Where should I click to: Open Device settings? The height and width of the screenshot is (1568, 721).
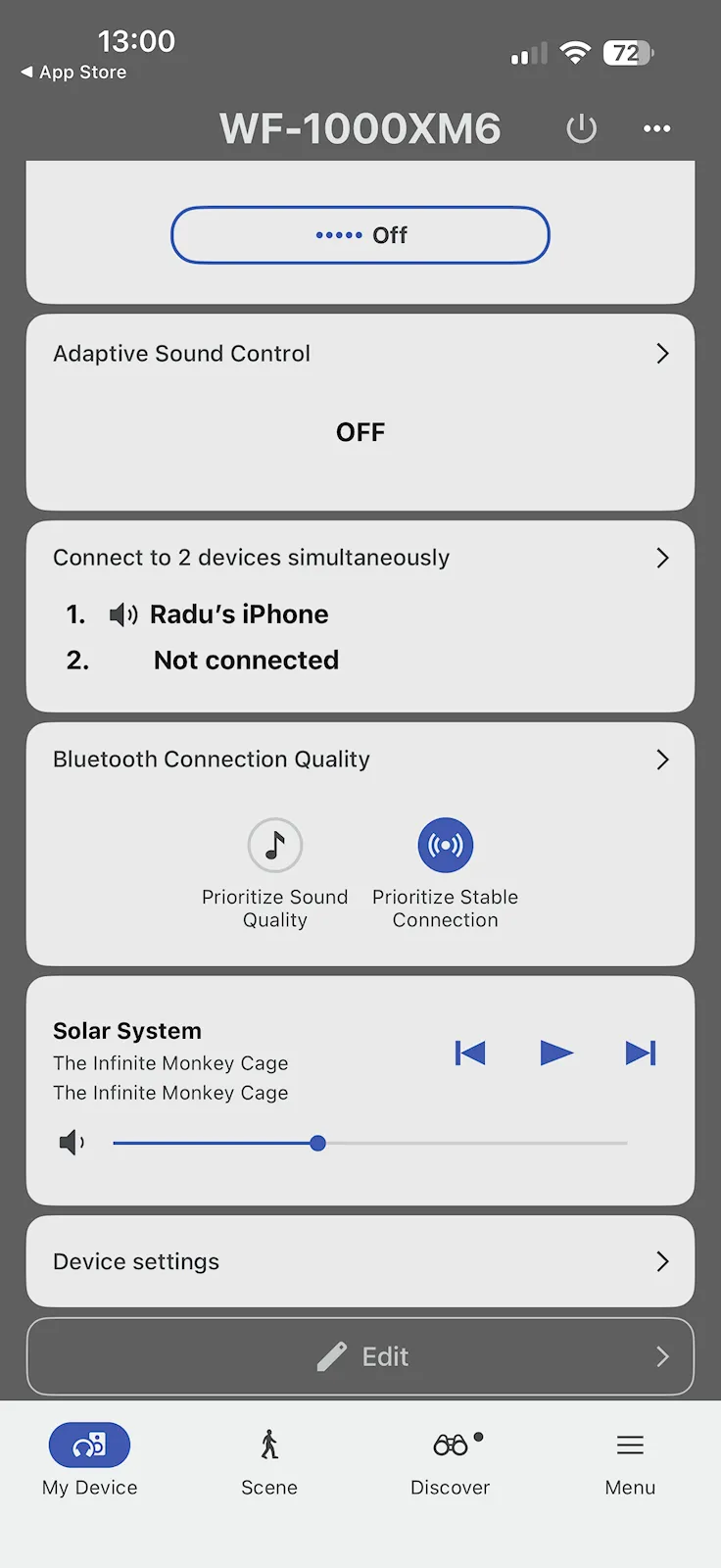(x=360, y=1261)
